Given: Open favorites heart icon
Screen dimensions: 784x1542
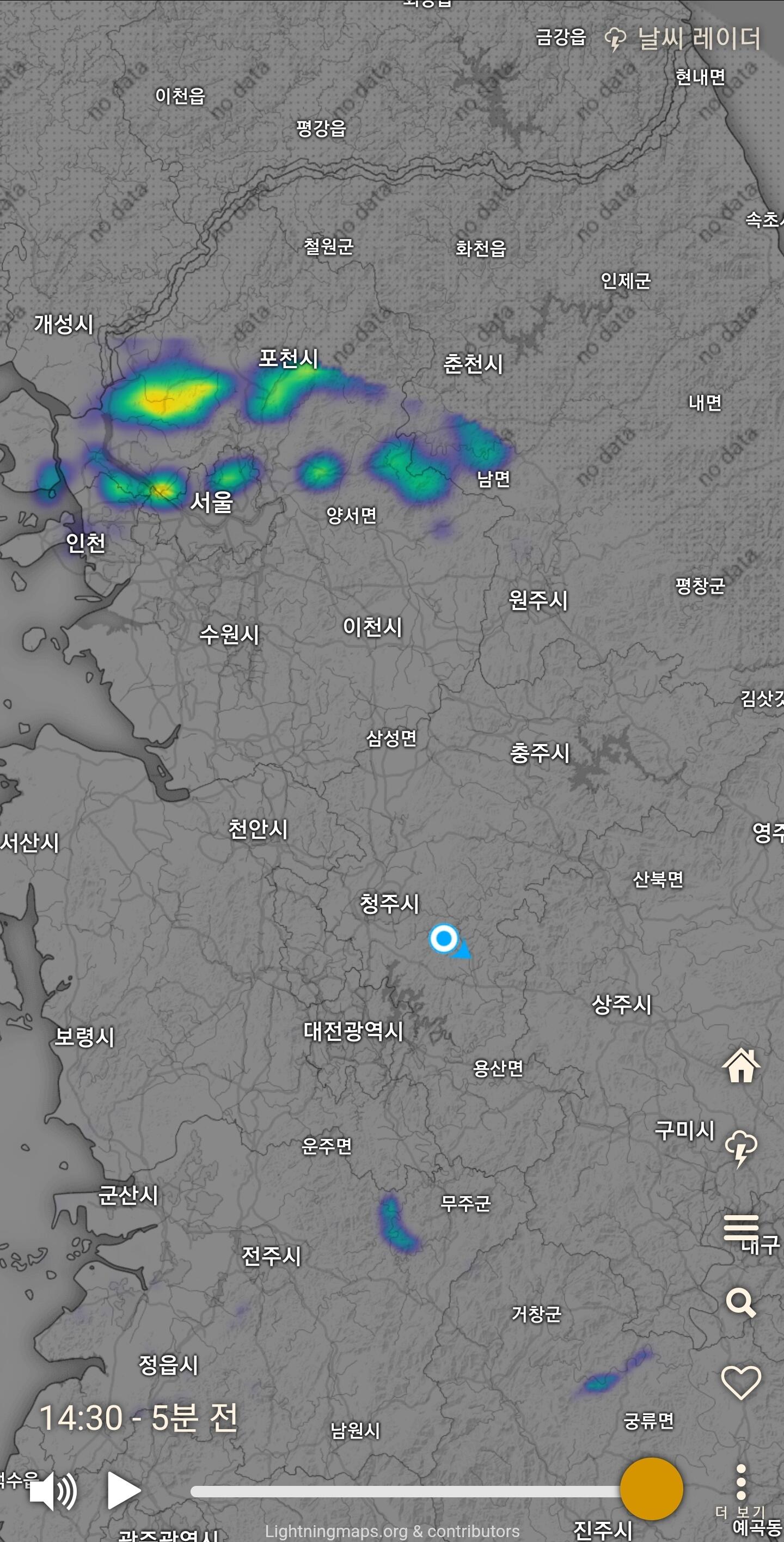Looking at the screenshot, I should point(741,1381).
